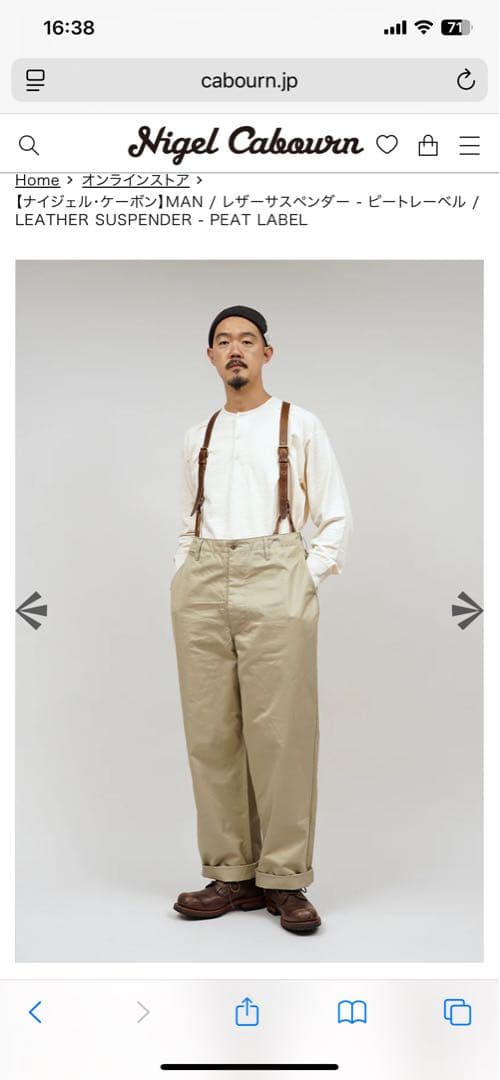Viewport: 500px width, 1080px height.
Task: Go back in Safari
Action: tap(35, 1012)
